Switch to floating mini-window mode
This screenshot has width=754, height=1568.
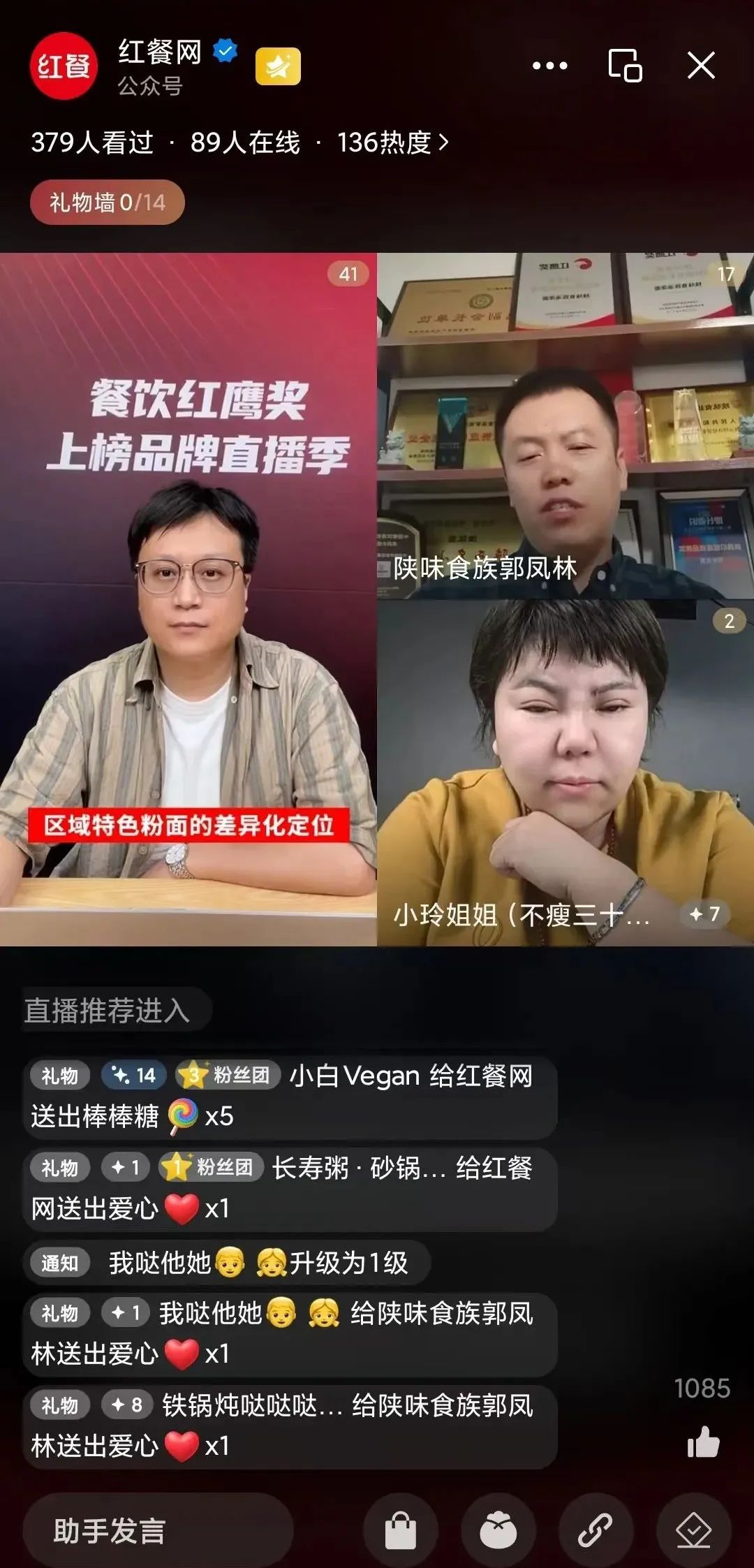625,66
